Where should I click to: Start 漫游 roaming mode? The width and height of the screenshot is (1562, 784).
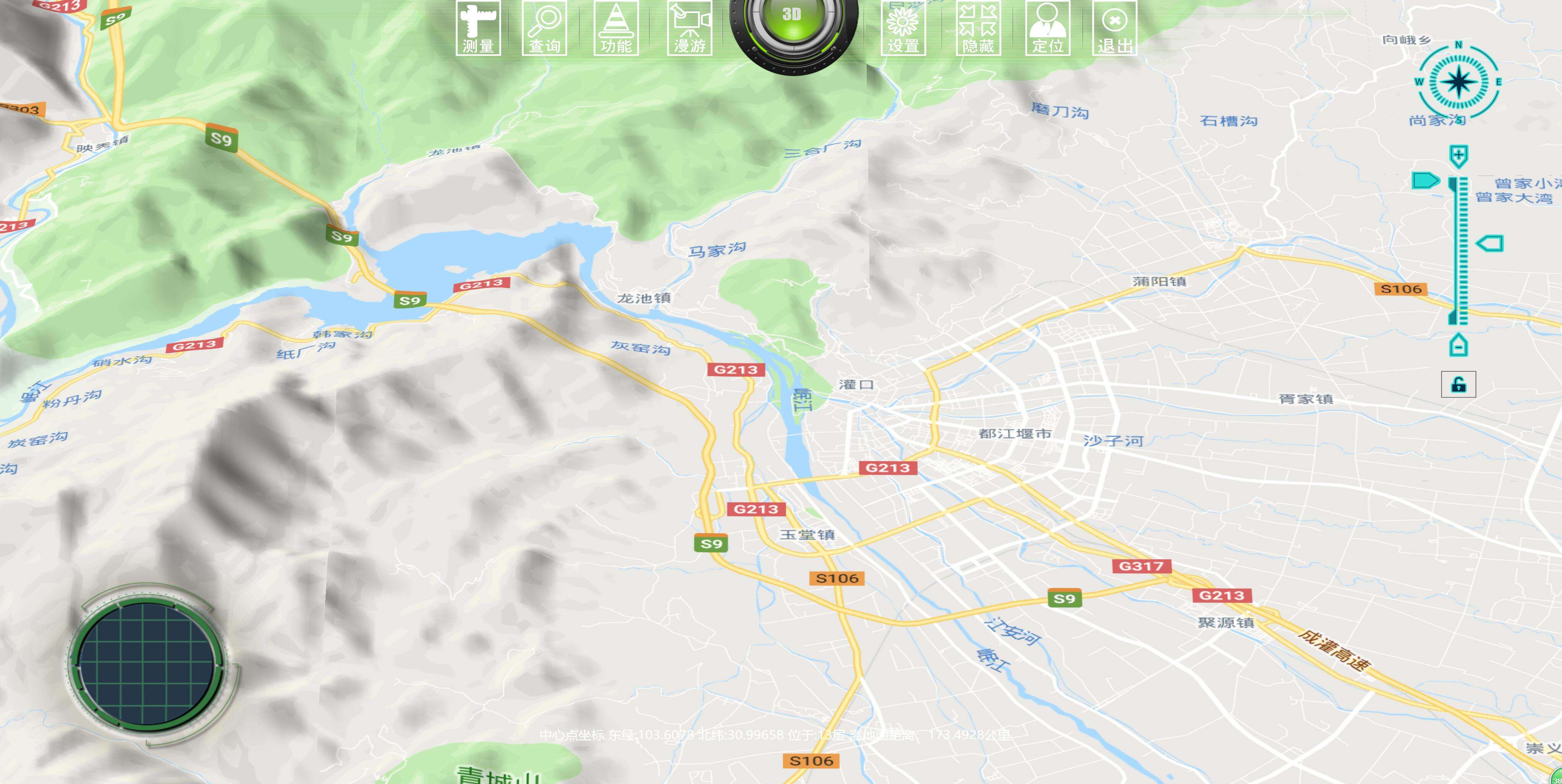coord(690,29)
